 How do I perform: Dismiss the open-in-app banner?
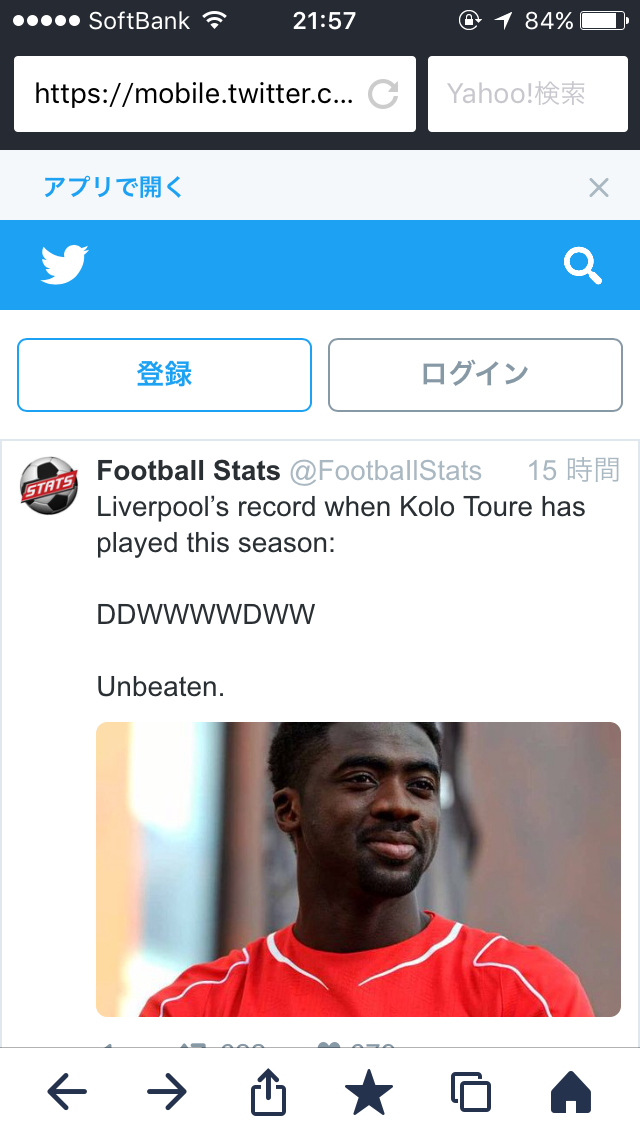(x=598, y=187)
